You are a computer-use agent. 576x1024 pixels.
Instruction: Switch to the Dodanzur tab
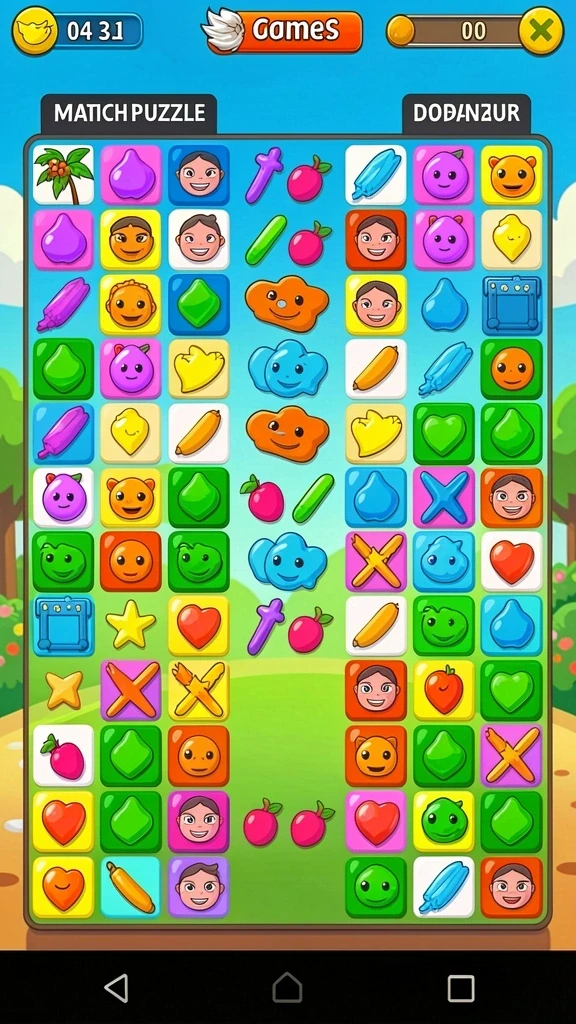(466, 114)
